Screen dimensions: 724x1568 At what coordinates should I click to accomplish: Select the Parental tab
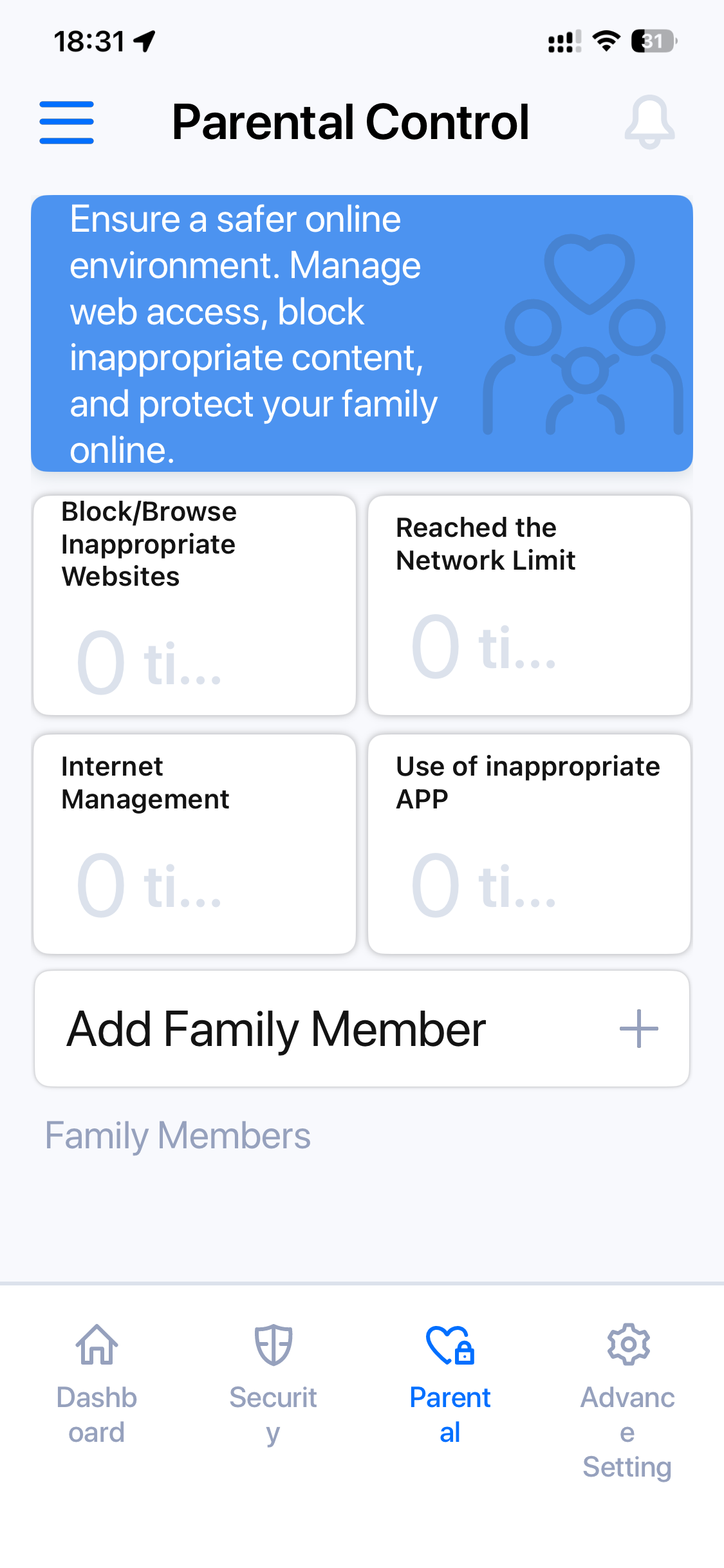[450, 1384]
